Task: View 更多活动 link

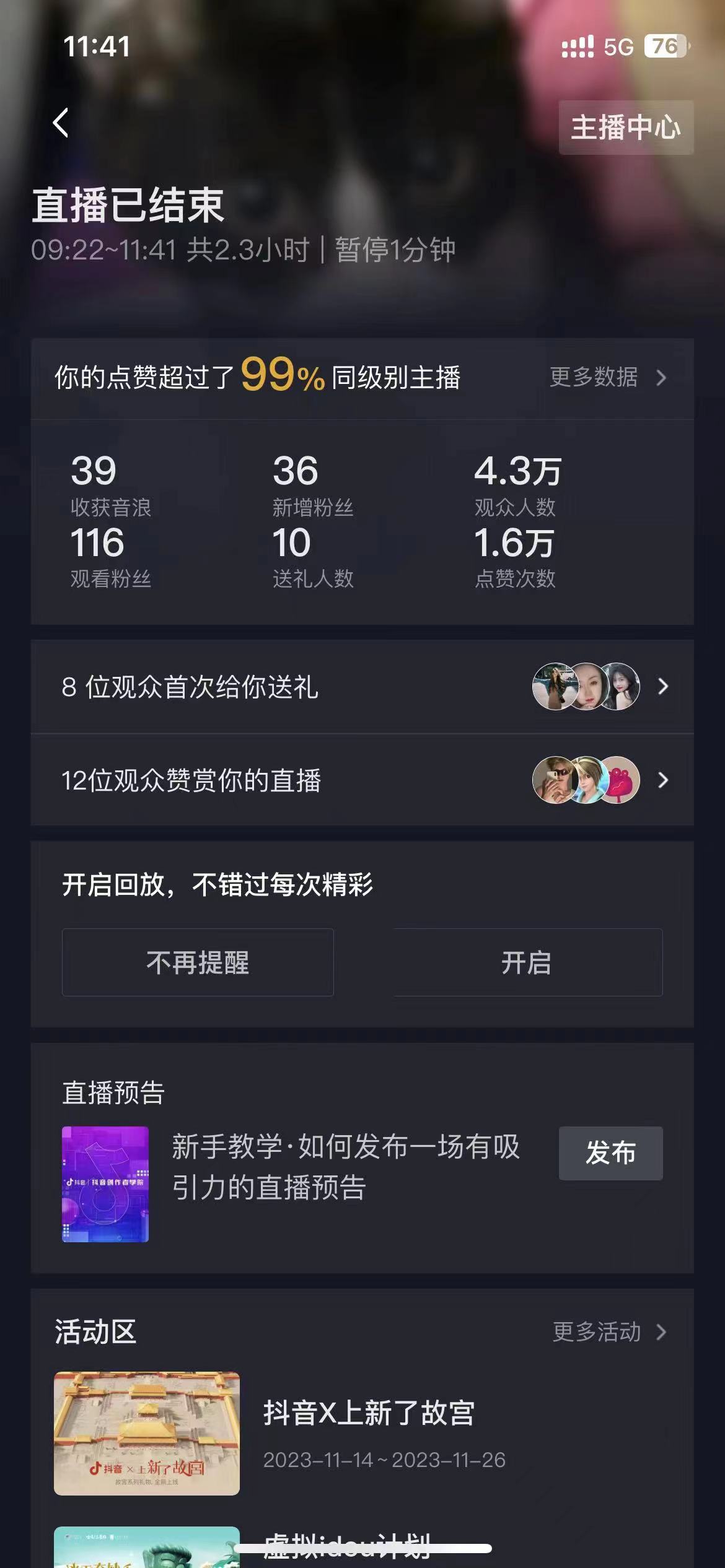Action: pyautogui.click(x=609, y=1332)
